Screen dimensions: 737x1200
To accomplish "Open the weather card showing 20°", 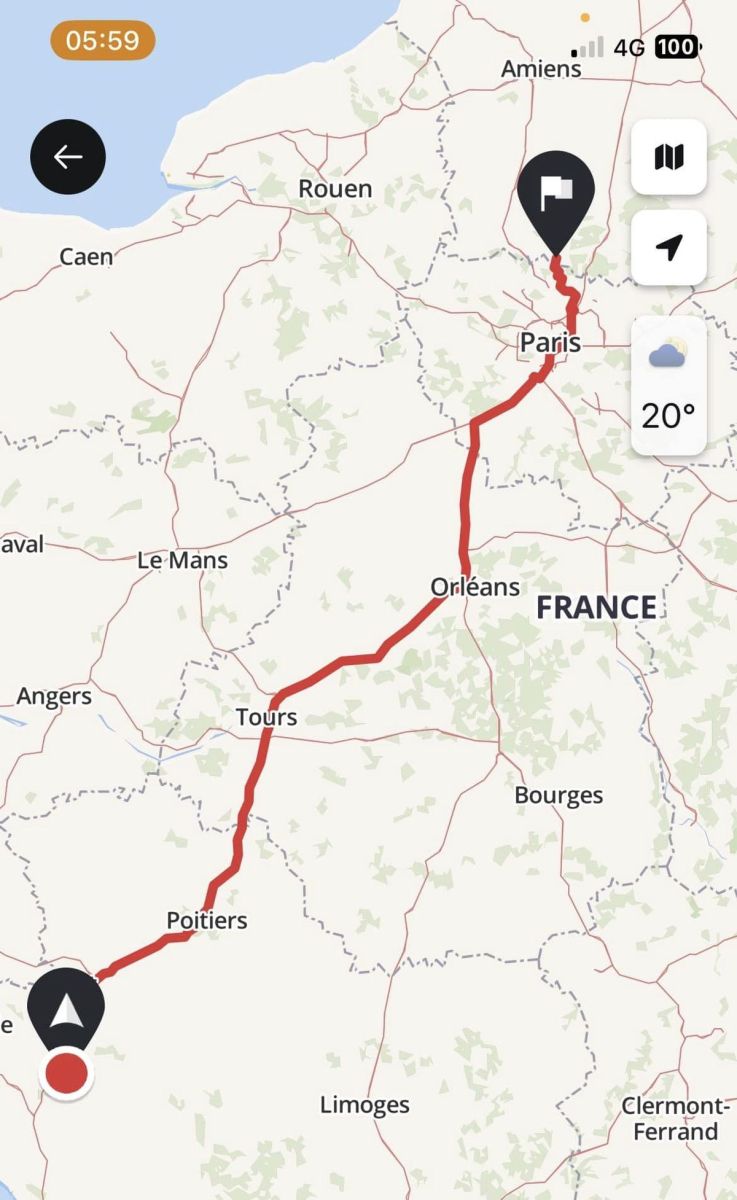I will click(x=669, y=386).
